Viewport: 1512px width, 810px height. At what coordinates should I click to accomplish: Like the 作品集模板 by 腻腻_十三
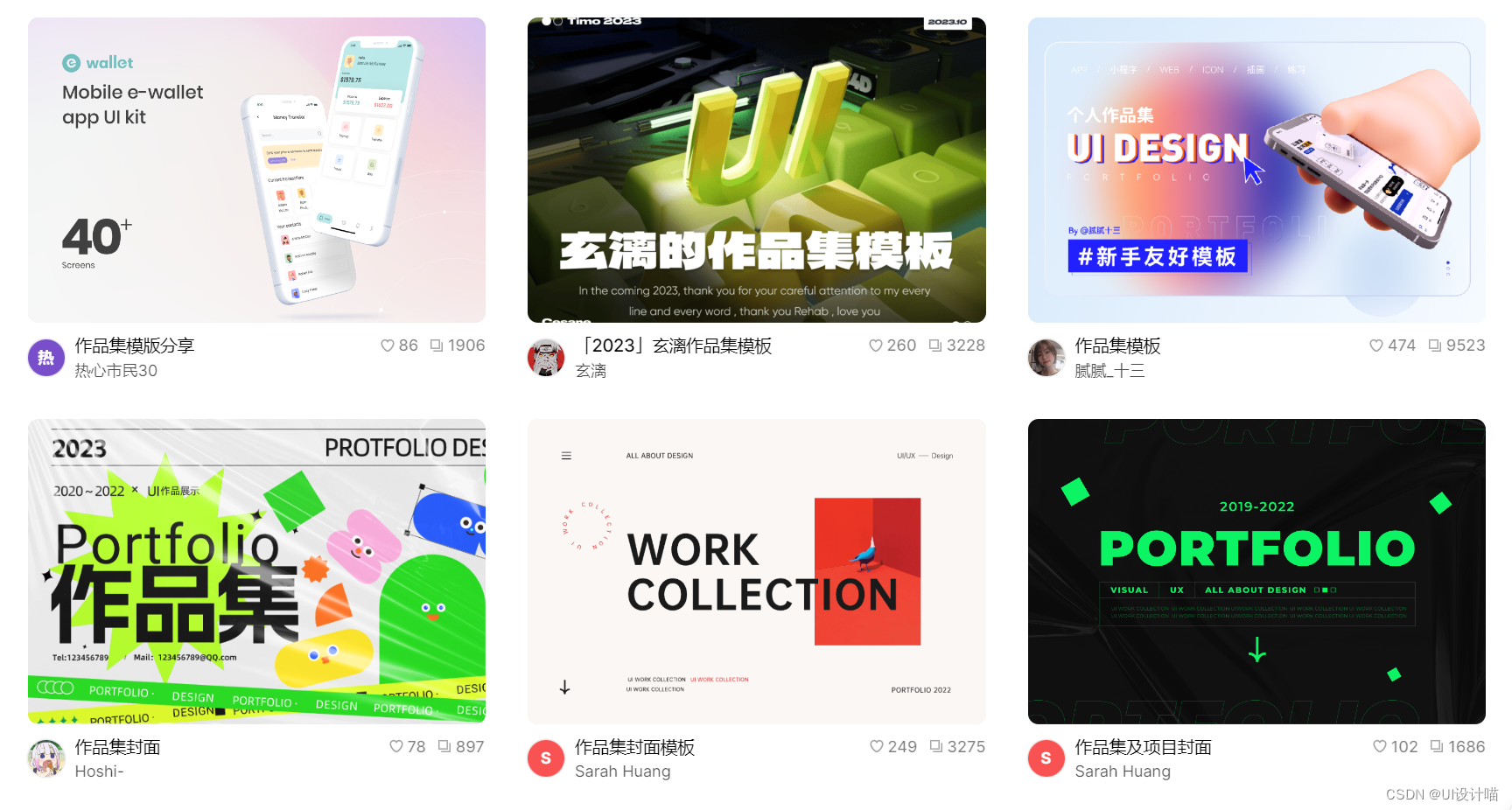tap(1376, 346)
